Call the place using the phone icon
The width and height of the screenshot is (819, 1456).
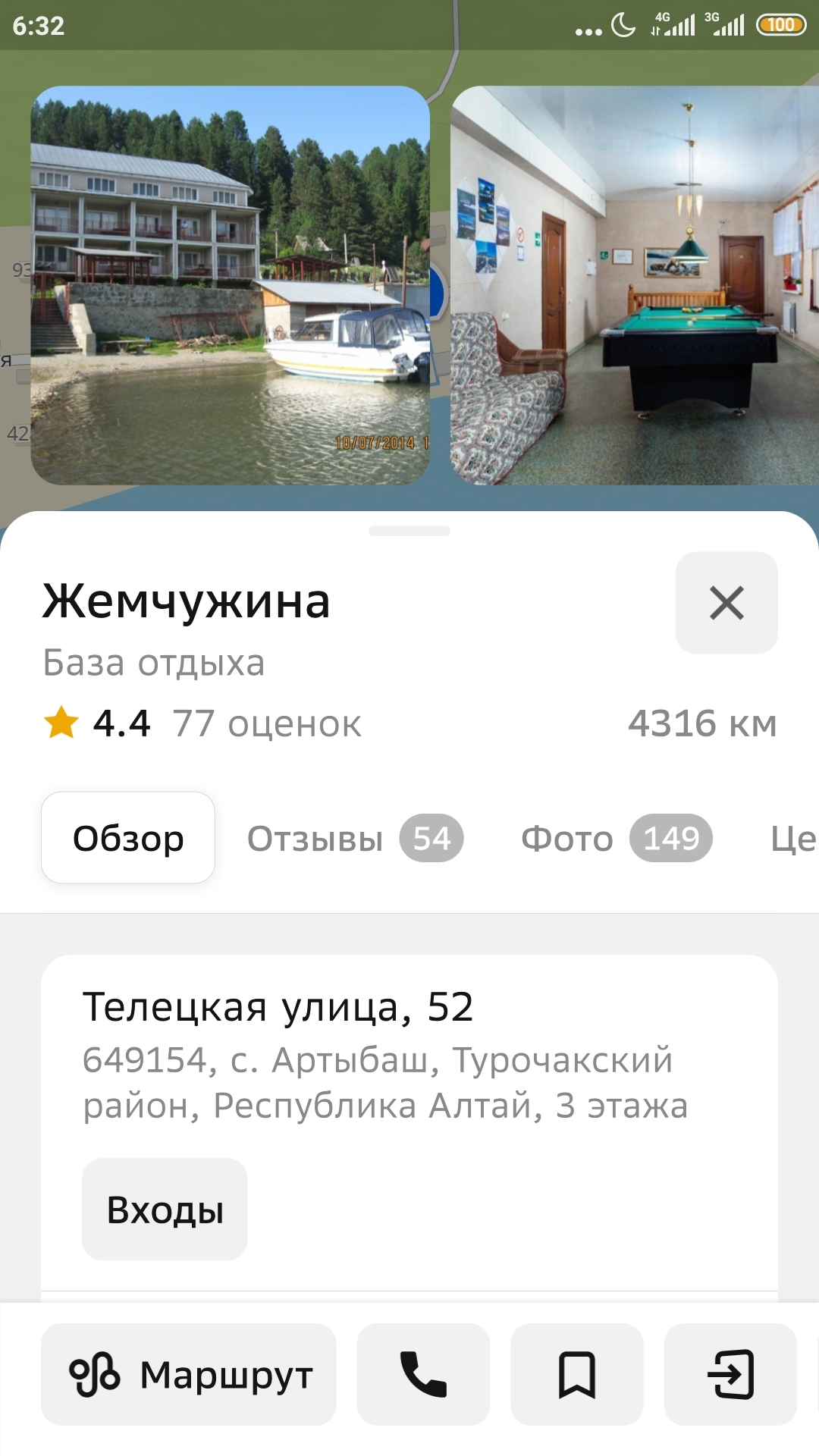pyautogui.click(x=423, y=1374)
